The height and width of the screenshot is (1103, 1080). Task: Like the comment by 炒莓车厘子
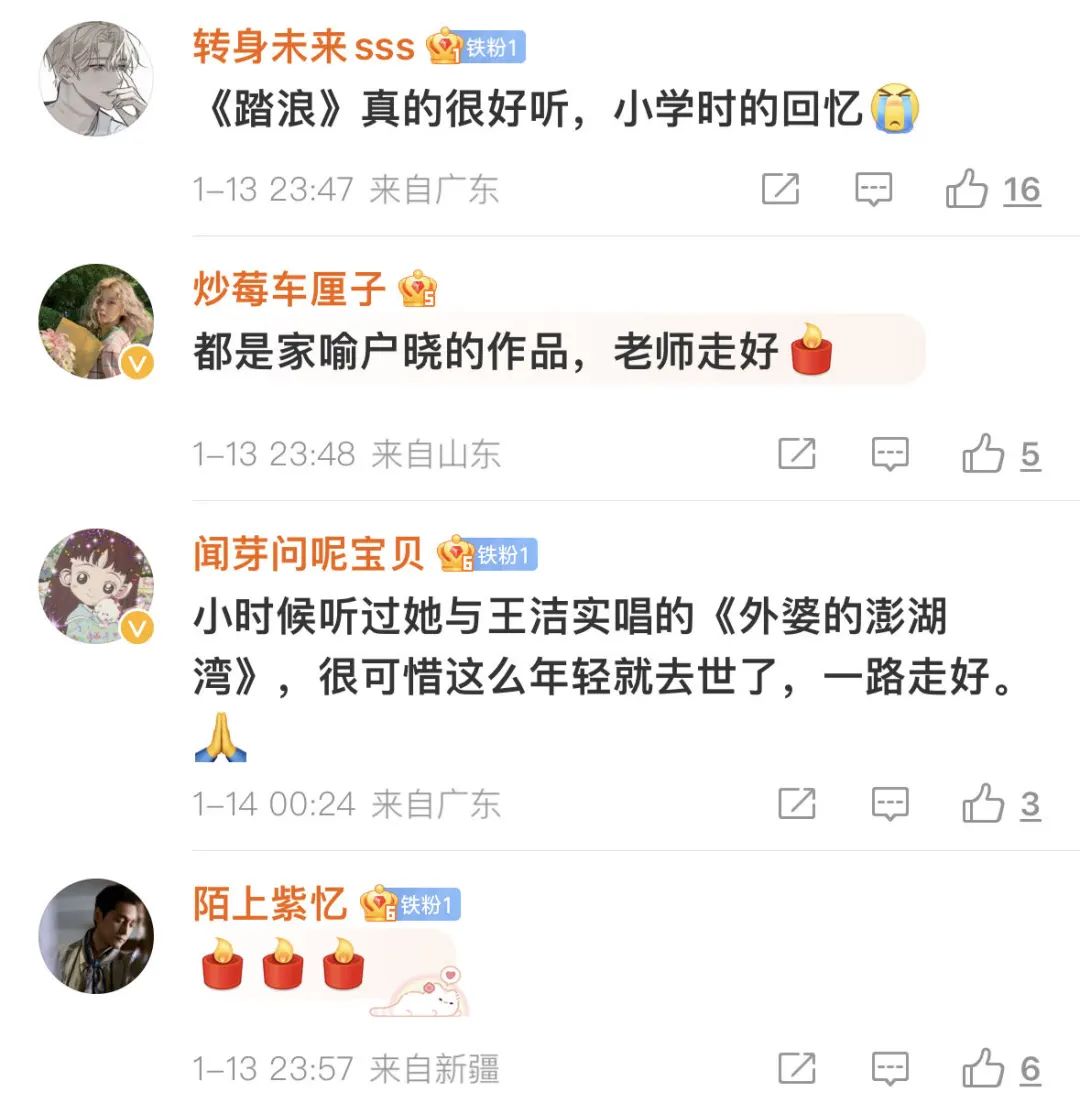point(983,455)
